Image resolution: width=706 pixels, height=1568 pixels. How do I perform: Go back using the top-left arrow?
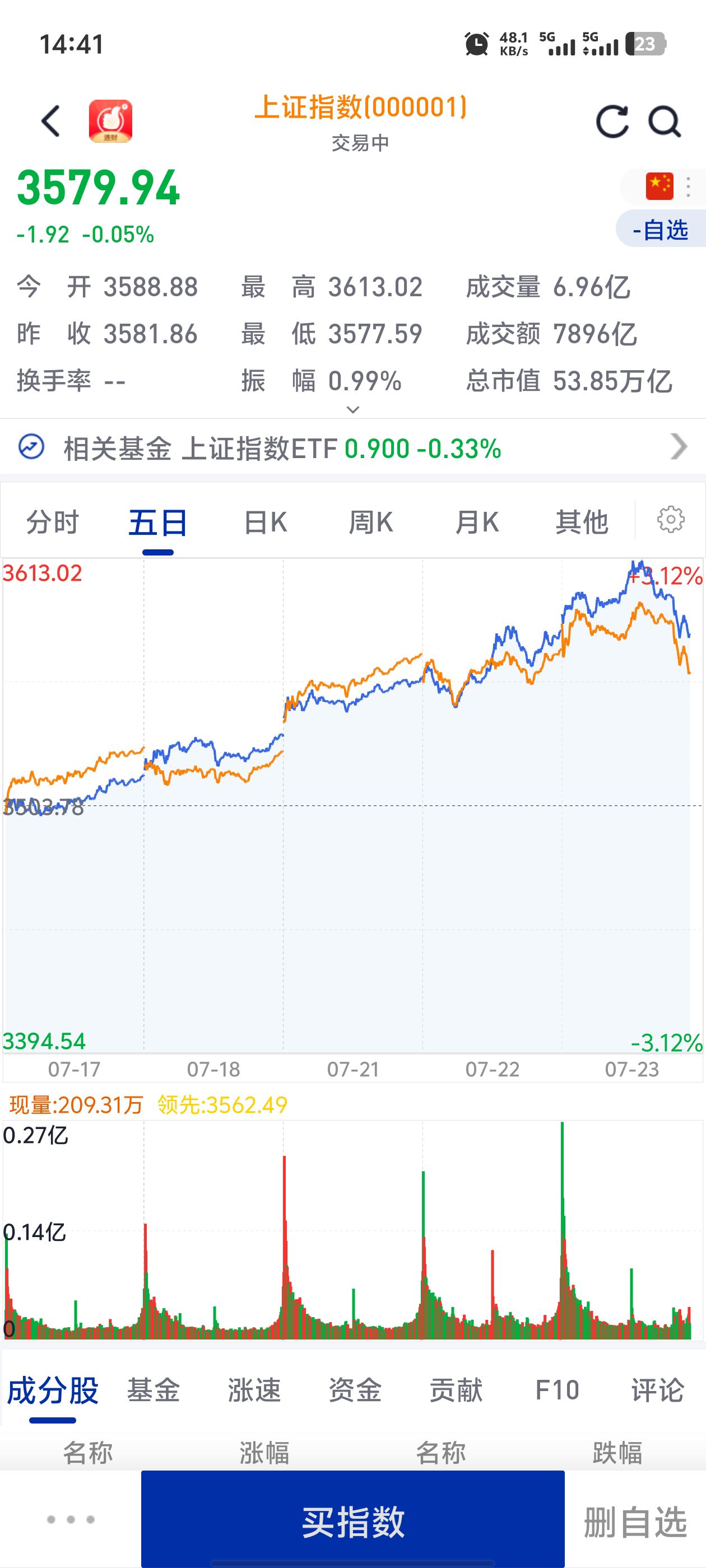tap(51, 120)
